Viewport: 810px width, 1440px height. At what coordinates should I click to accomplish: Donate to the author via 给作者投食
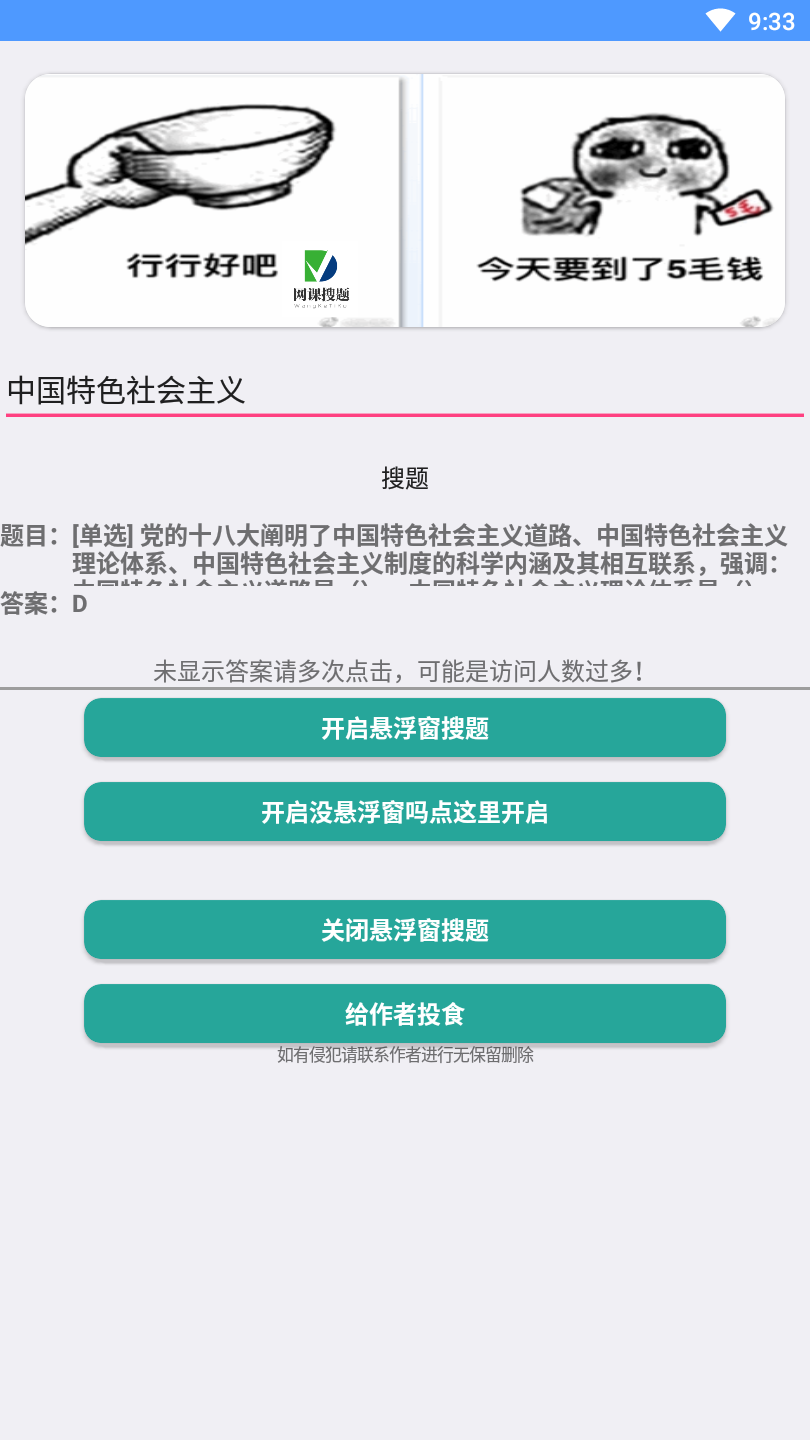point(405,1014)
